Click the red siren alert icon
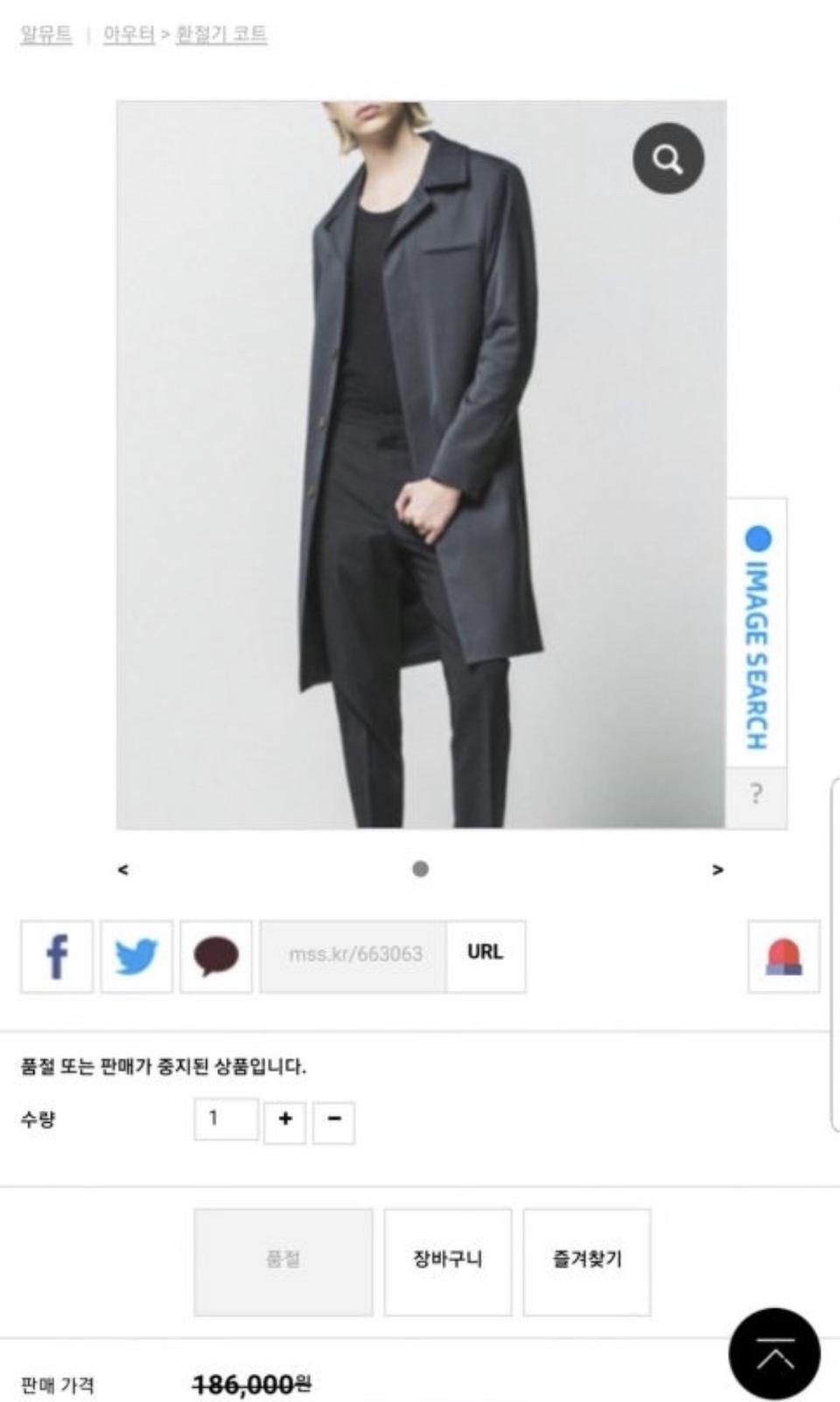The width and height of the screenshot is (840, 1402). [x=783, y=957]
